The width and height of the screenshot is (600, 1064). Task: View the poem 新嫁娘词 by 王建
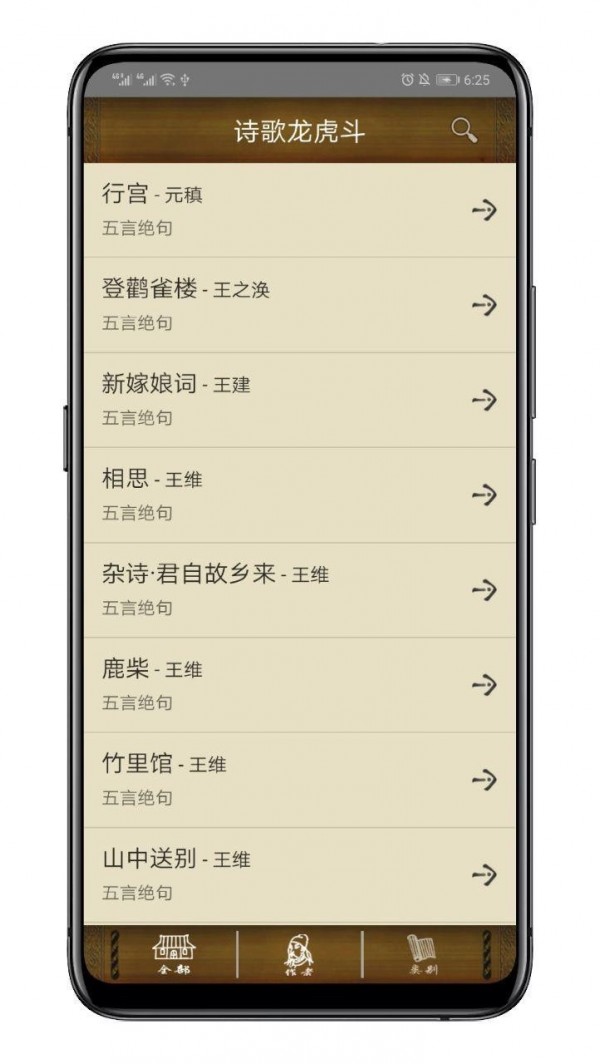(299, 400)
